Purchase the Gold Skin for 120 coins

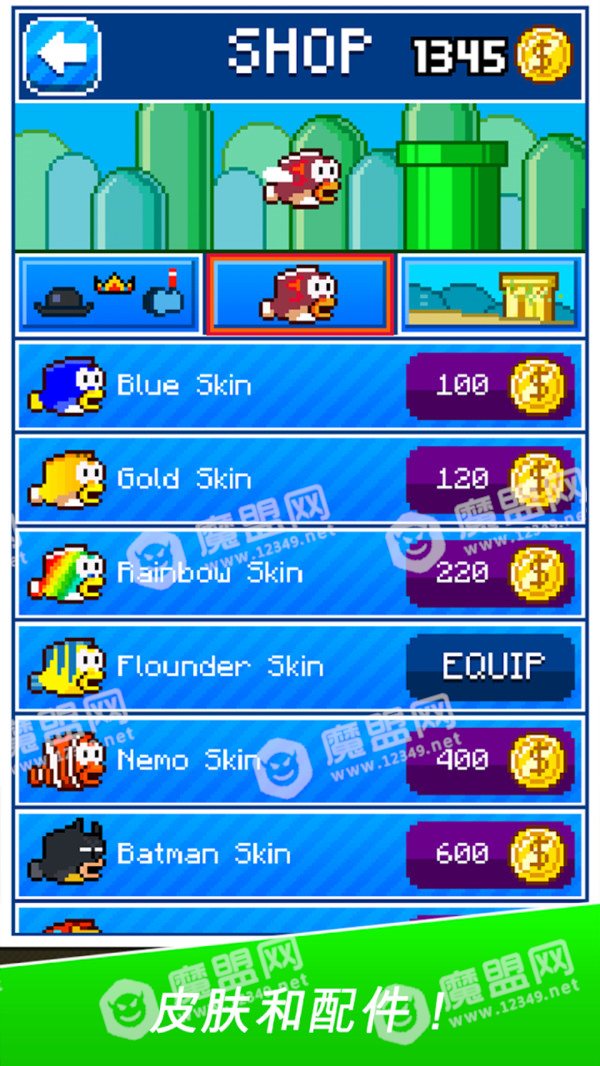pyautogui.click(x=491, y=479)
